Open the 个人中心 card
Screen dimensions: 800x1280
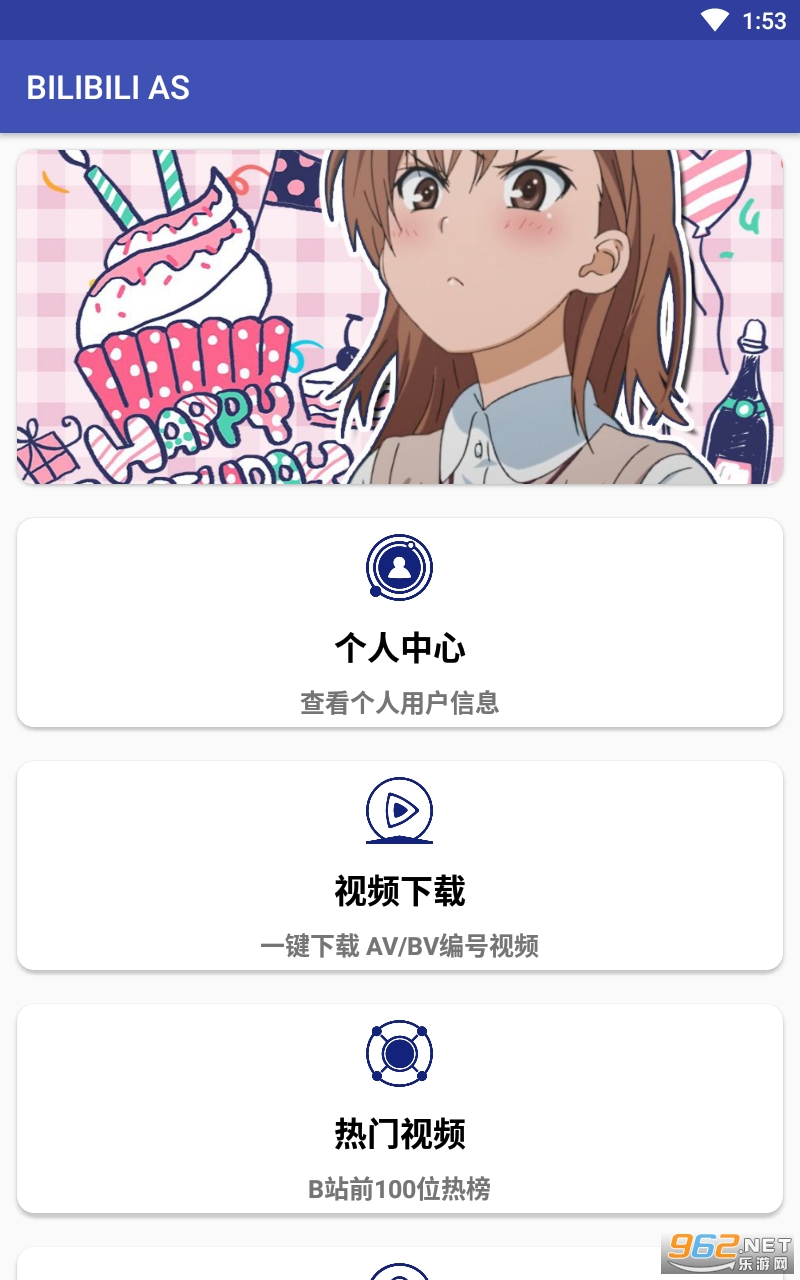click(x=400, y=622)
